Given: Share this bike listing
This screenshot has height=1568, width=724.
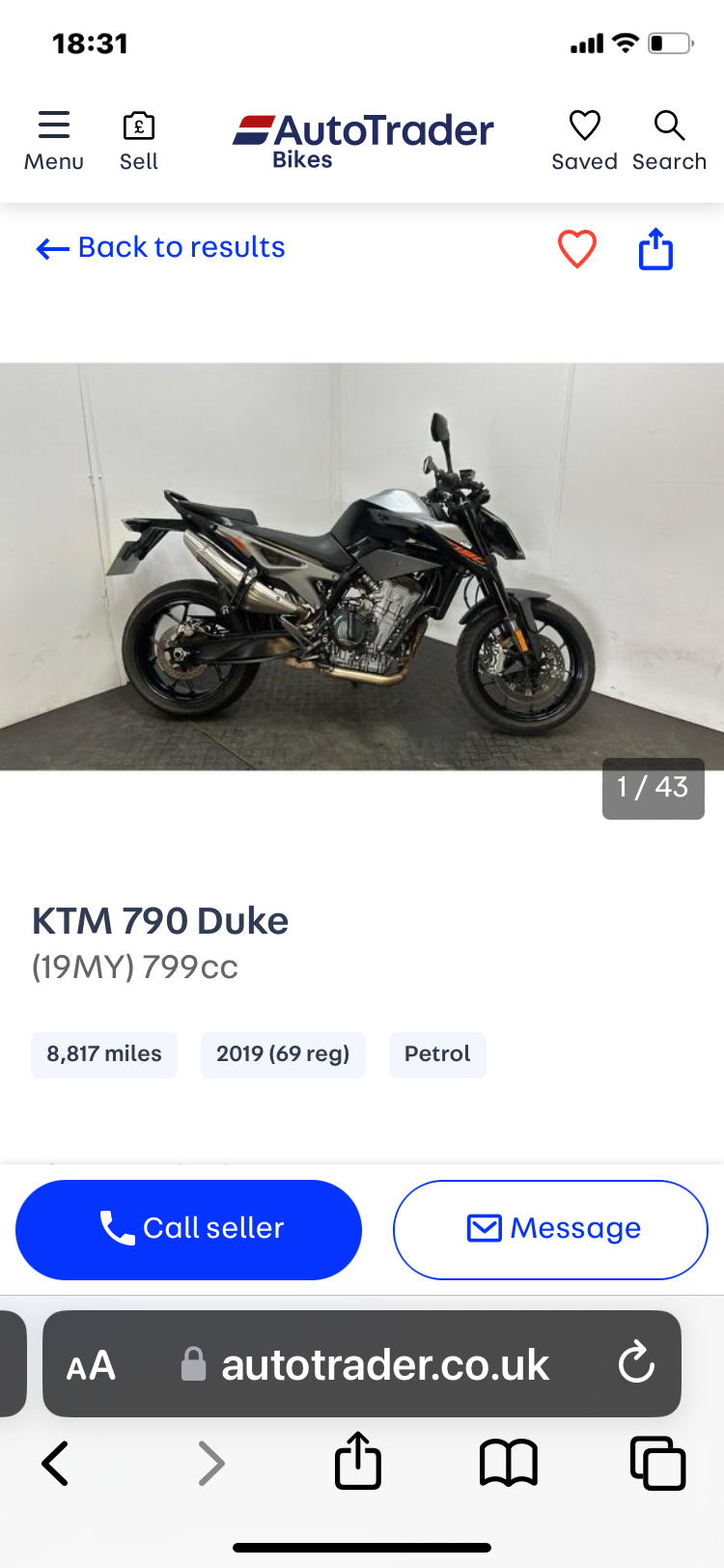Looking at the screenshot, I should point(655,249).
